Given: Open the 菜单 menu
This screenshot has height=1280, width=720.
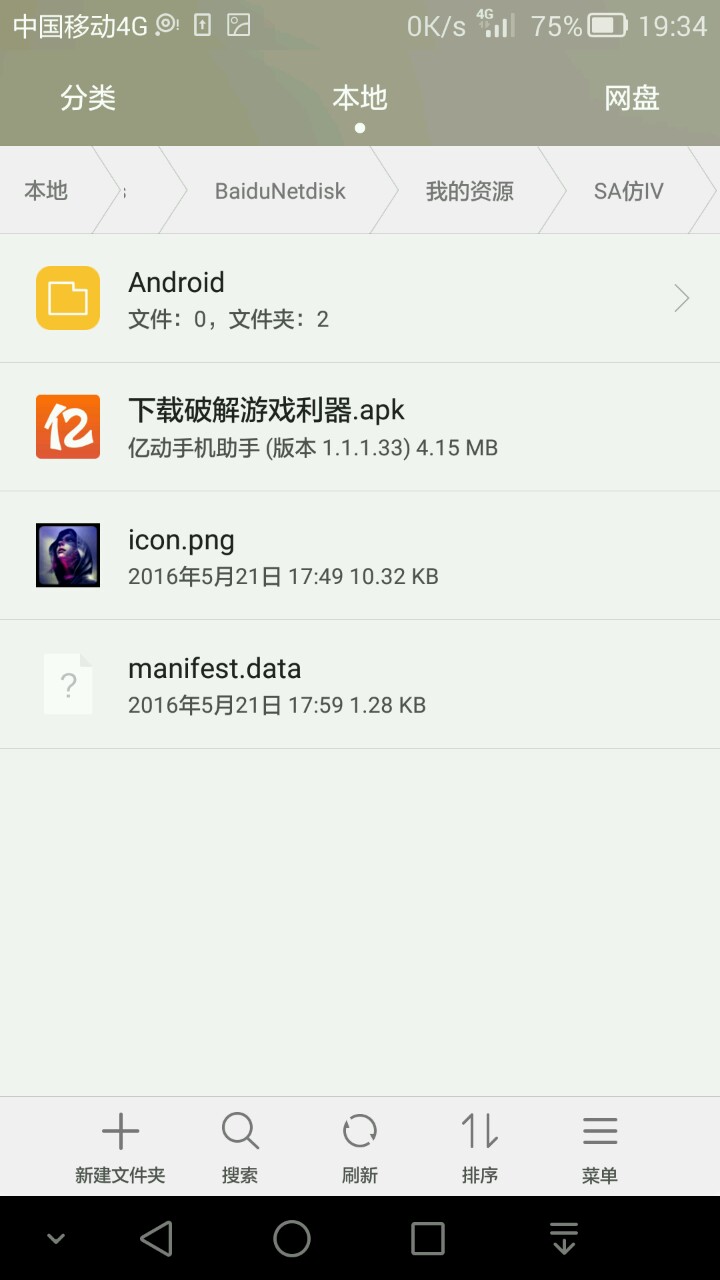Looking at the screenshot, I should [x=600, y=1147].
